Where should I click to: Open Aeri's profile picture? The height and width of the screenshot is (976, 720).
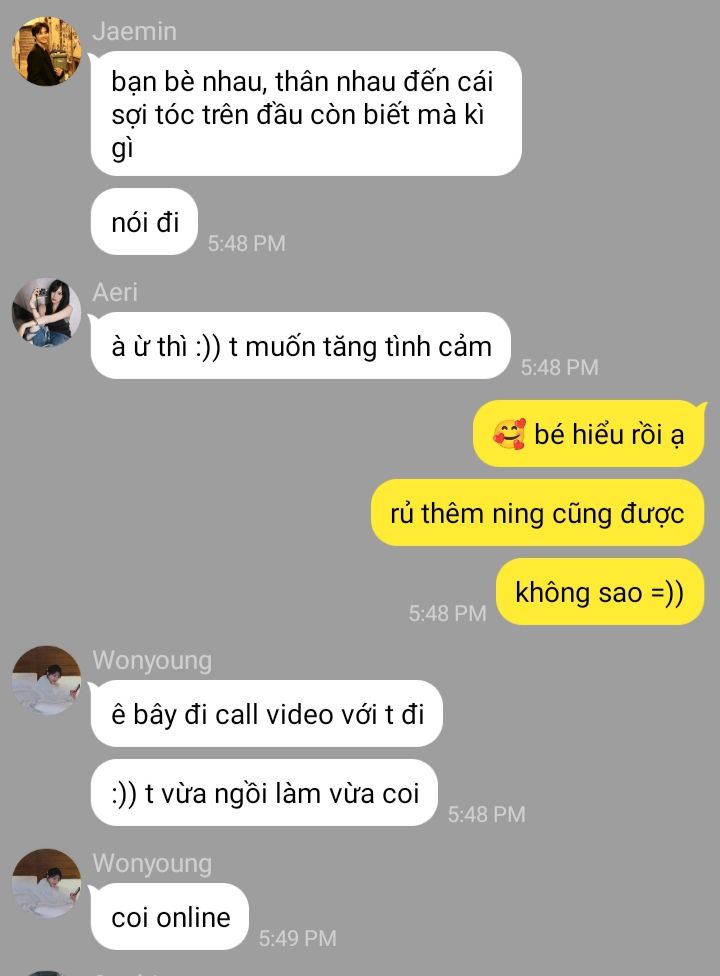pos(46,312)
